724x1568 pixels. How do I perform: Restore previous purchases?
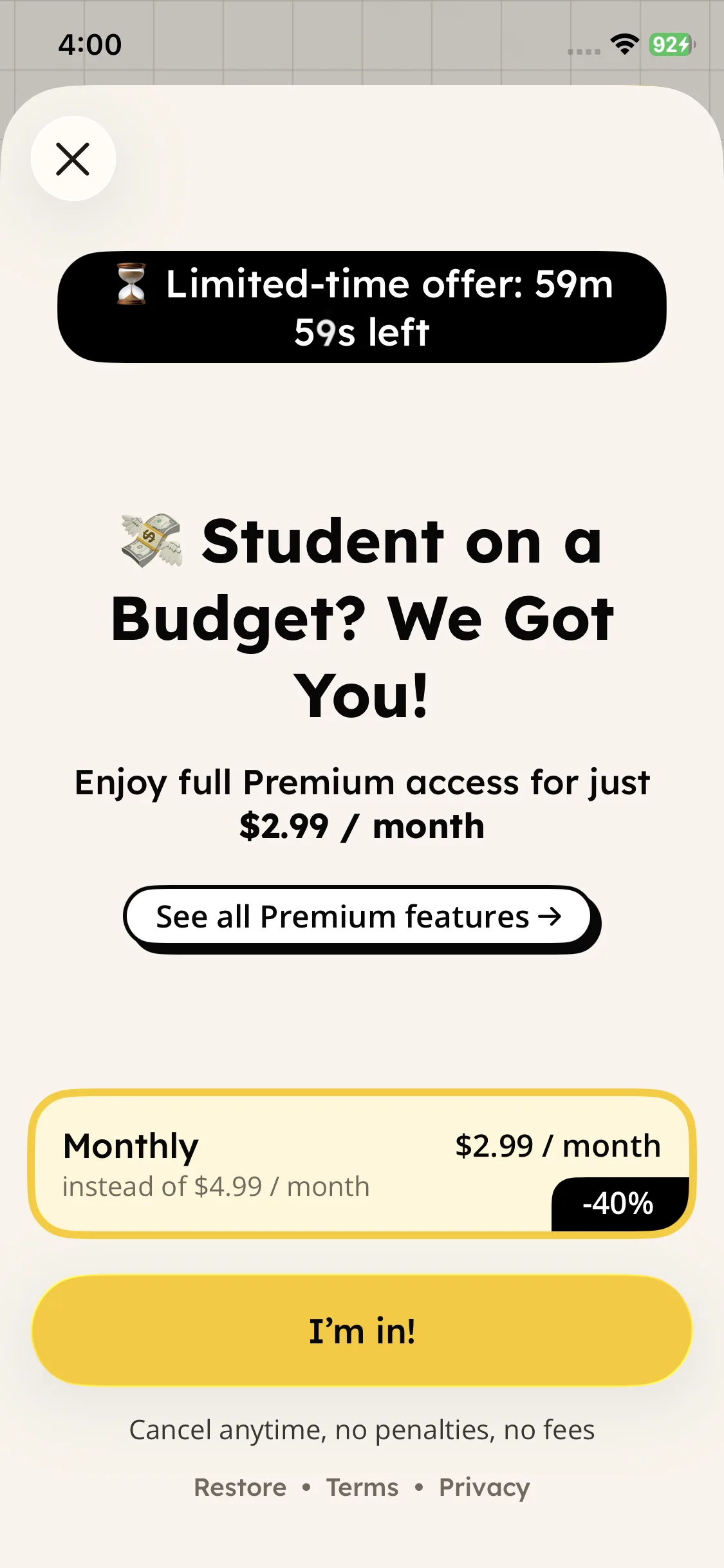(x=240, y=1488)
